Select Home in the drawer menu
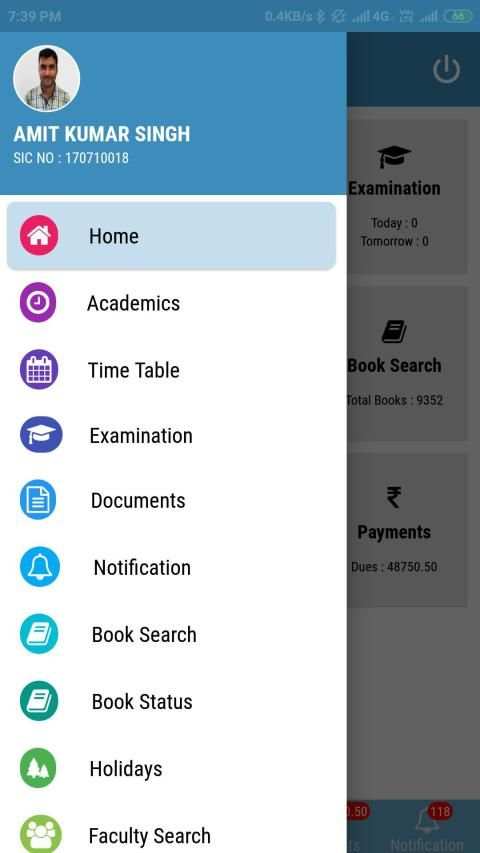 pos(171,236)
